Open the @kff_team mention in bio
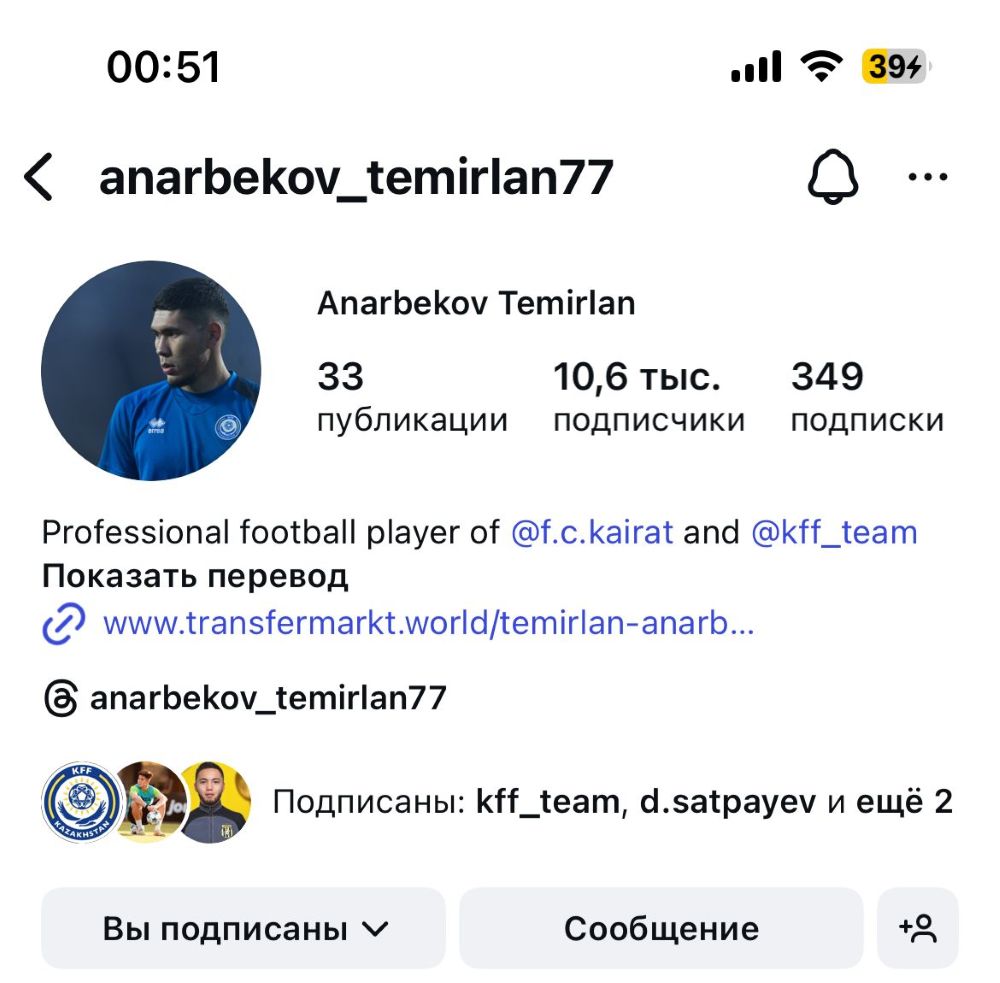This screenshot has width=1000, height=983. coord(834,532)
